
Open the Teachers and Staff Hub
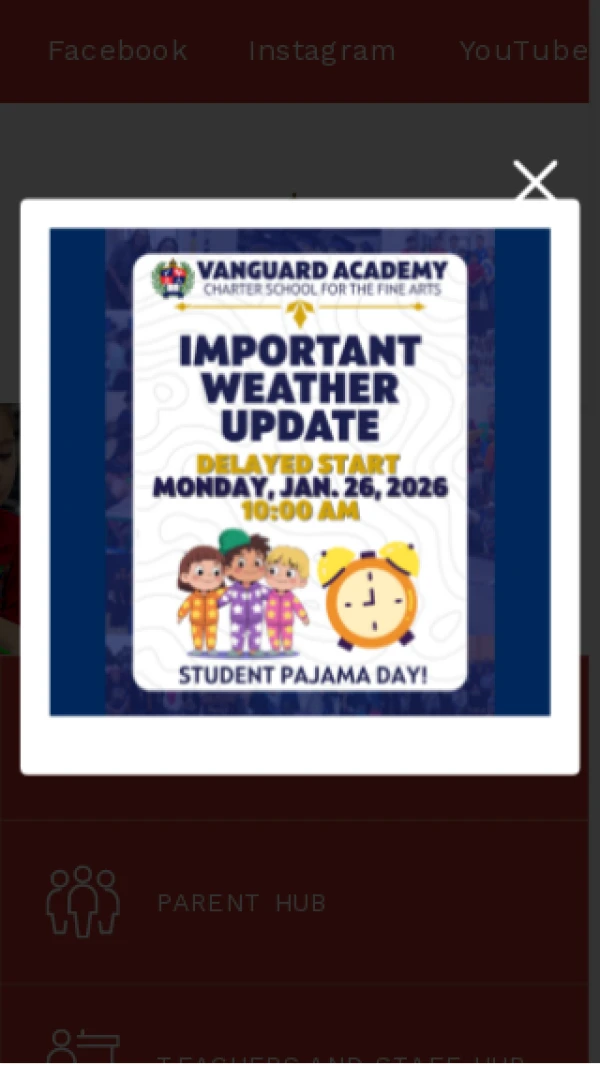point(340,1056)
